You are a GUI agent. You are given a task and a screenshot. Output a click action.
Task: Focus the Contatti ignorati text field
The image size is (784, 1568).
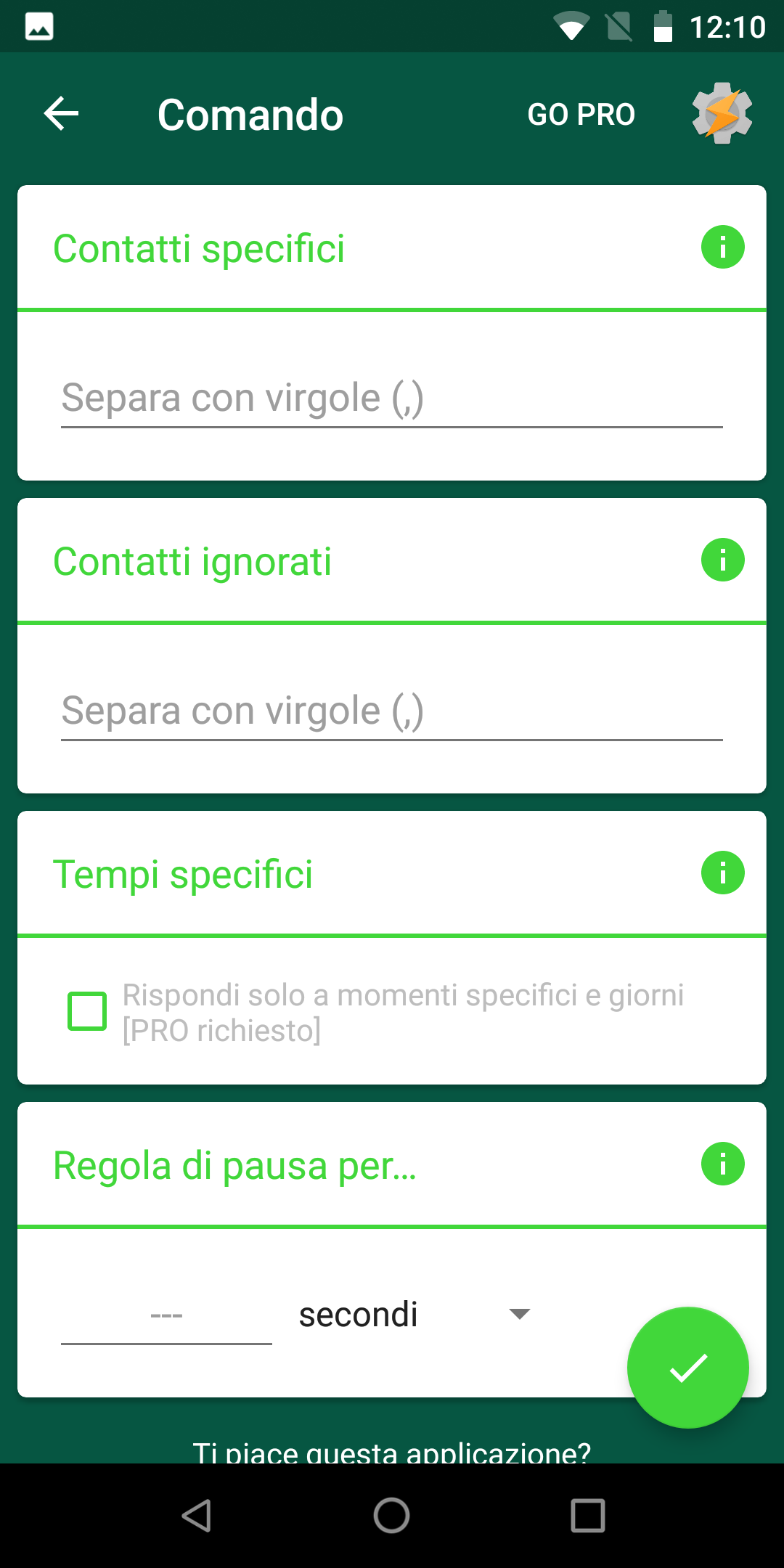pyautogui.click(x=392, y=711)
